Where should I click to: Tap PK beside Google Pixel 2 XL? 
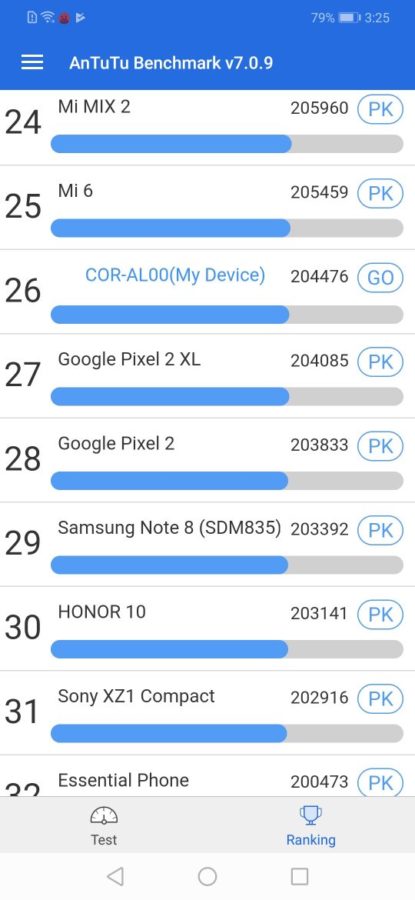381,362
